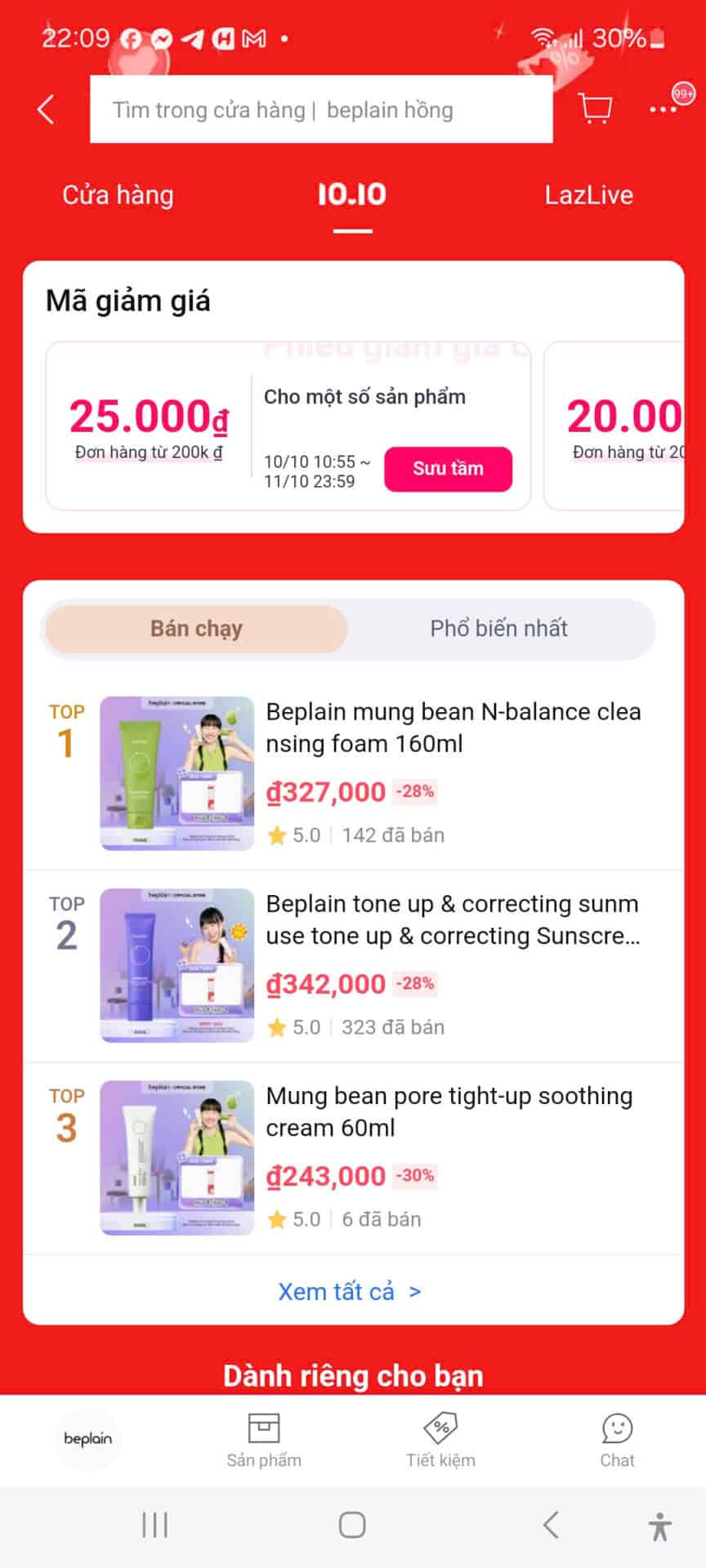This screenshot has width=706, height=1568.
Task: Tap the Xem tất cả link
Action: coord(350,1291)
